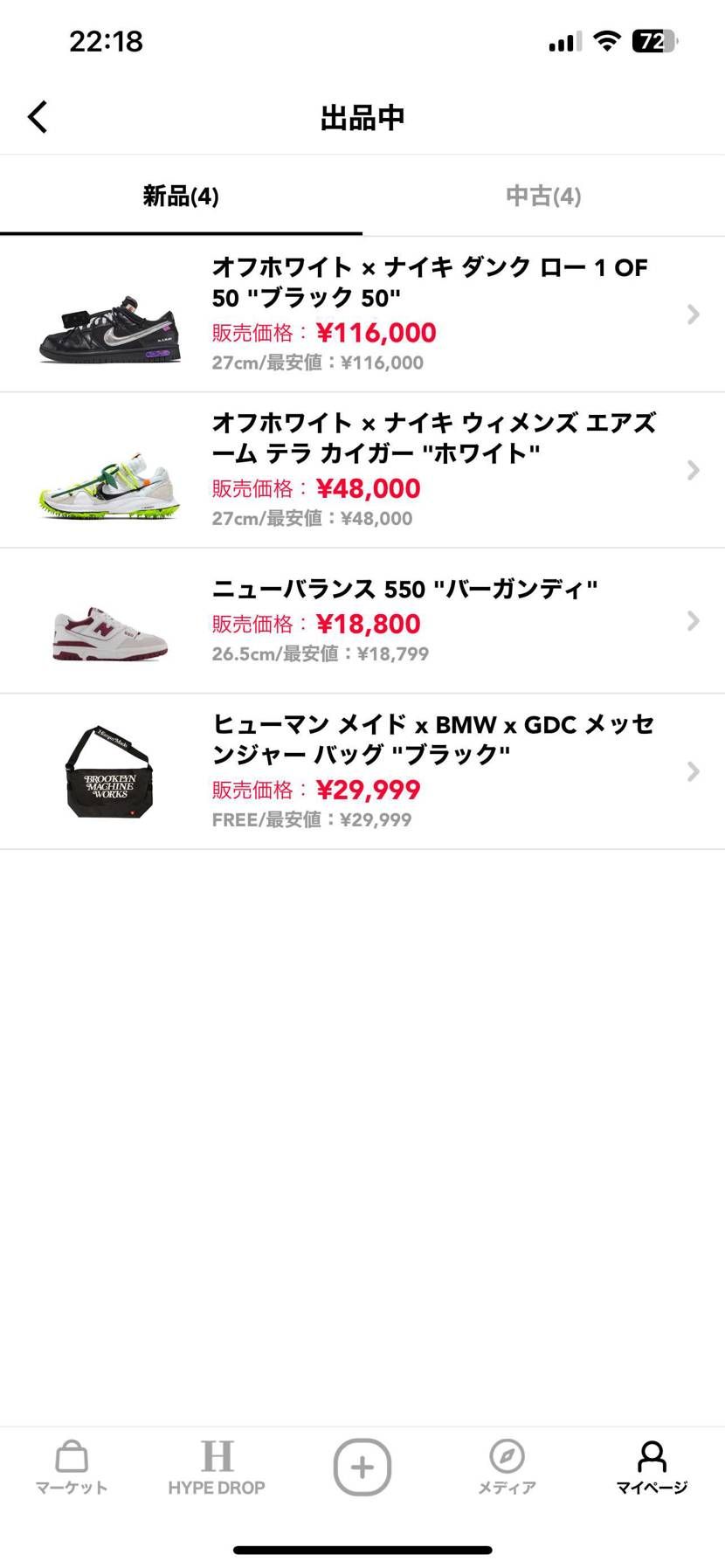The height and width of the screenshot is (1568, 725).
Task: Tap the battery indicator showing 72
Action: click(653, 40)
